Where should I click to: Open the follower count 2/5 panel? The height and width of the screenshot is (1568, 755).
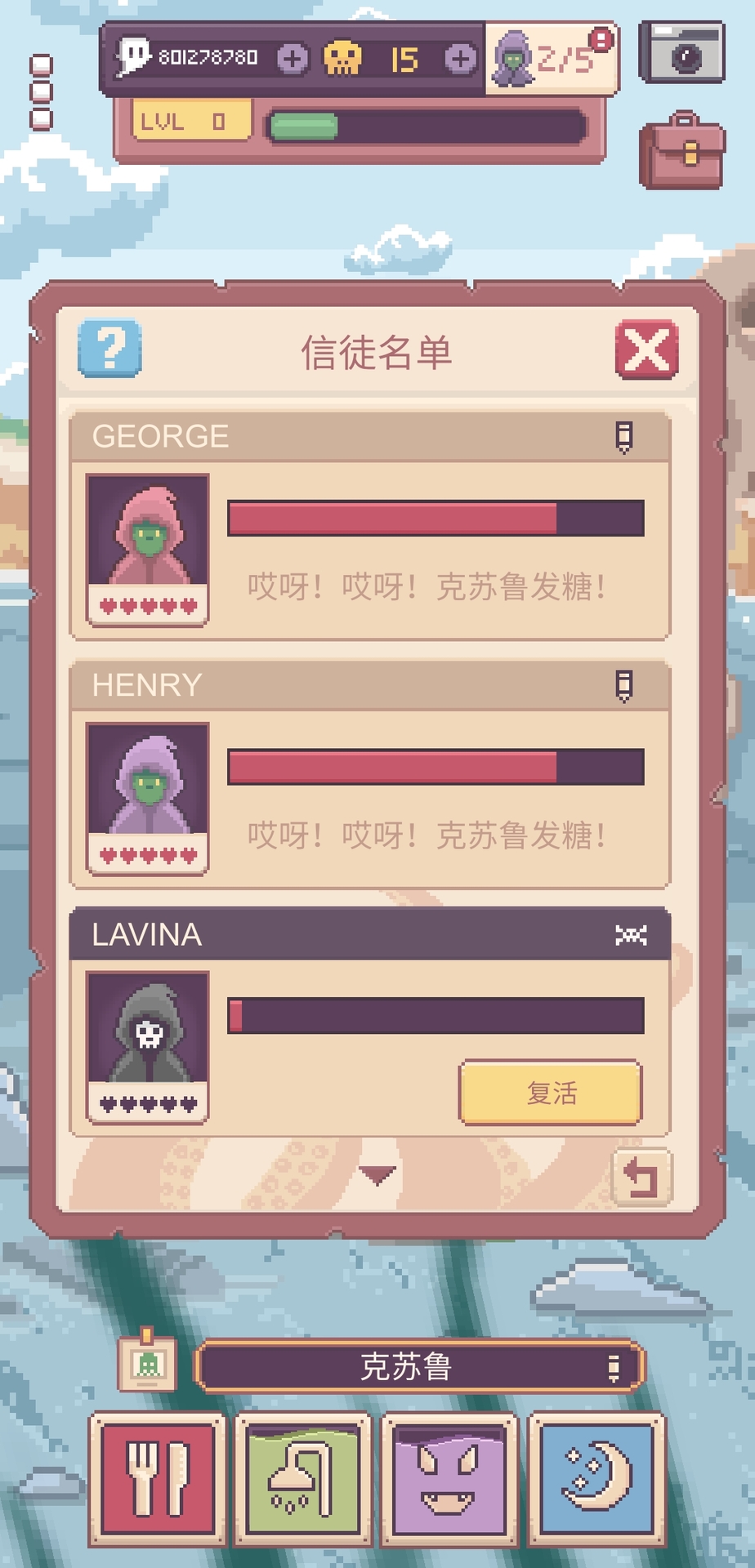point(550,59)
